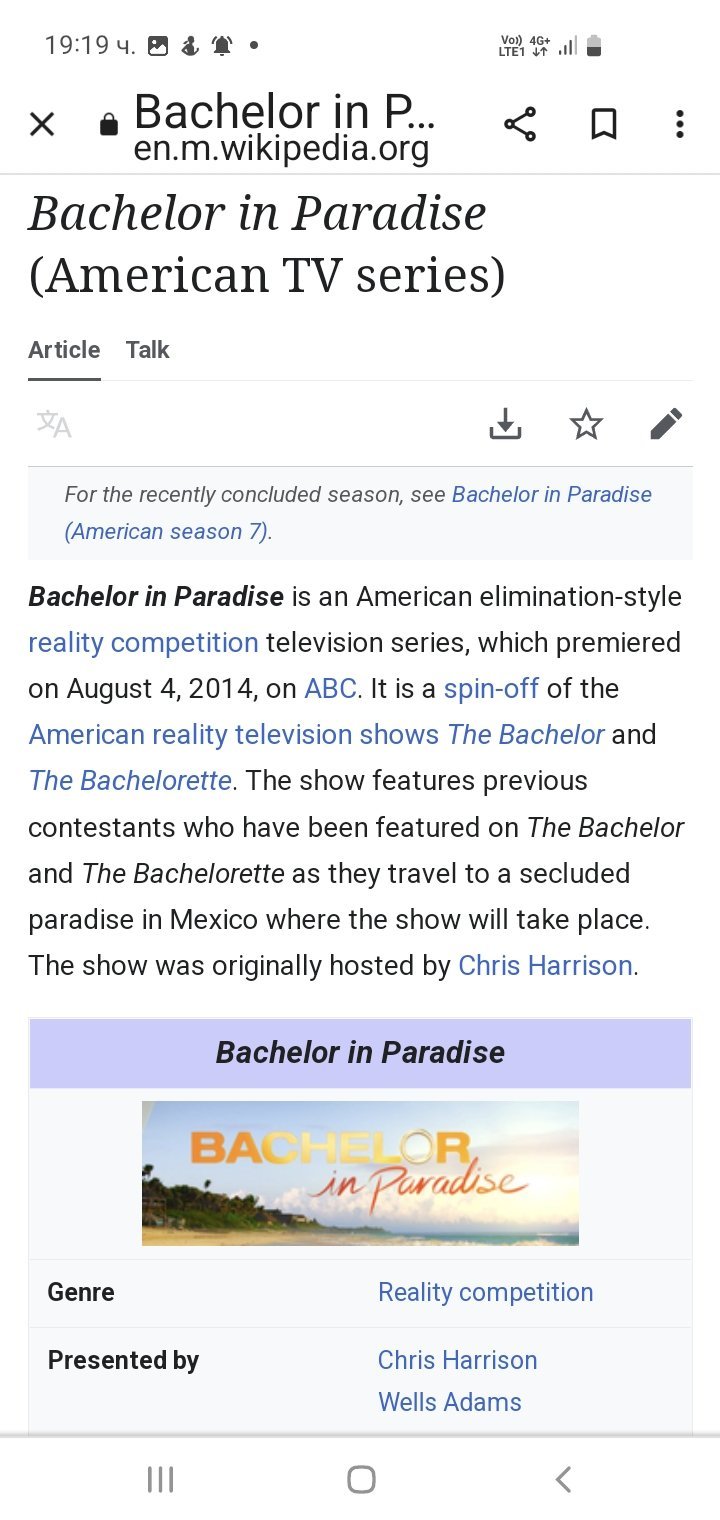Add article to watchlist with star
This screenshot has width=720, height=1520.
click(x=586, y=424)
